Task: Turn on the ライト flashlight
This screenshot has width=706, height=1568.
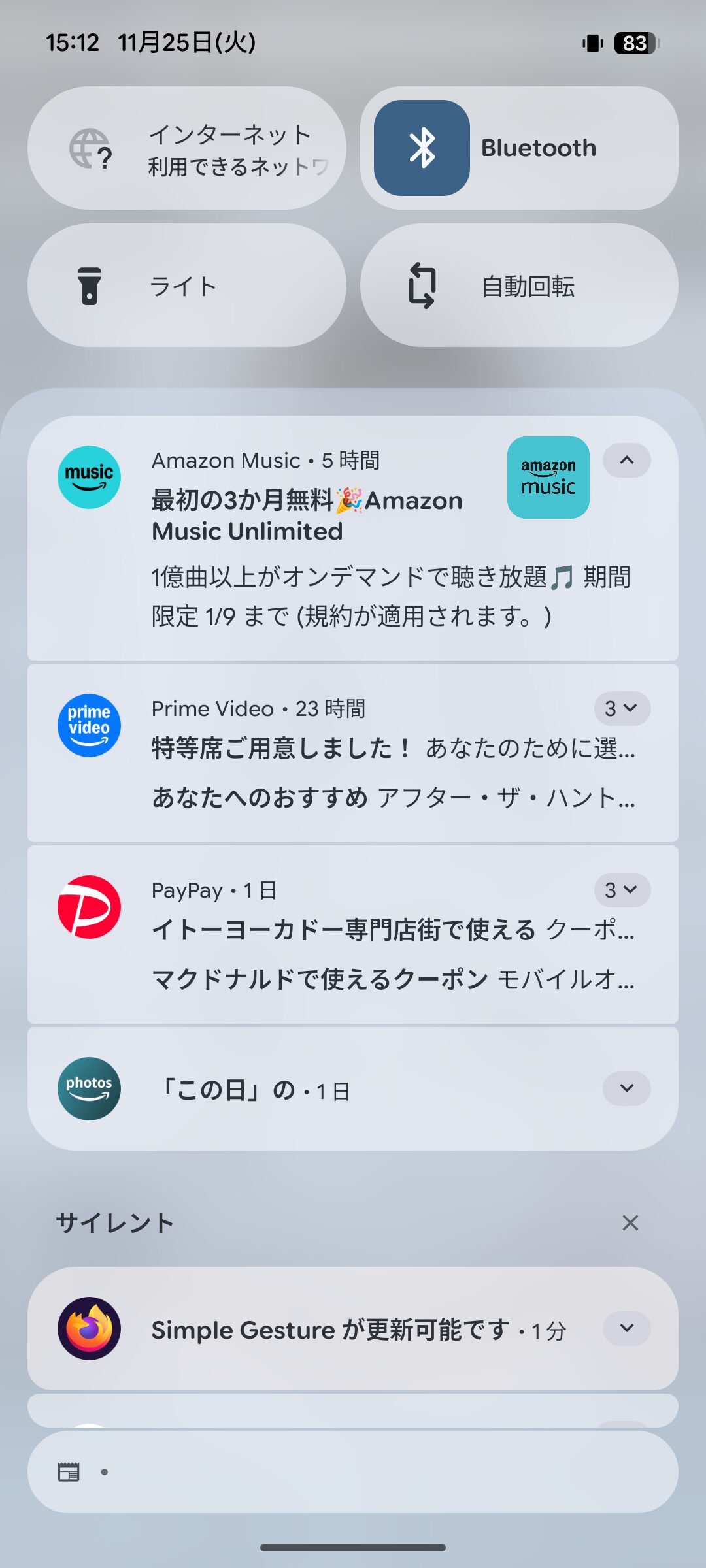Action: [x=186, y=286]
